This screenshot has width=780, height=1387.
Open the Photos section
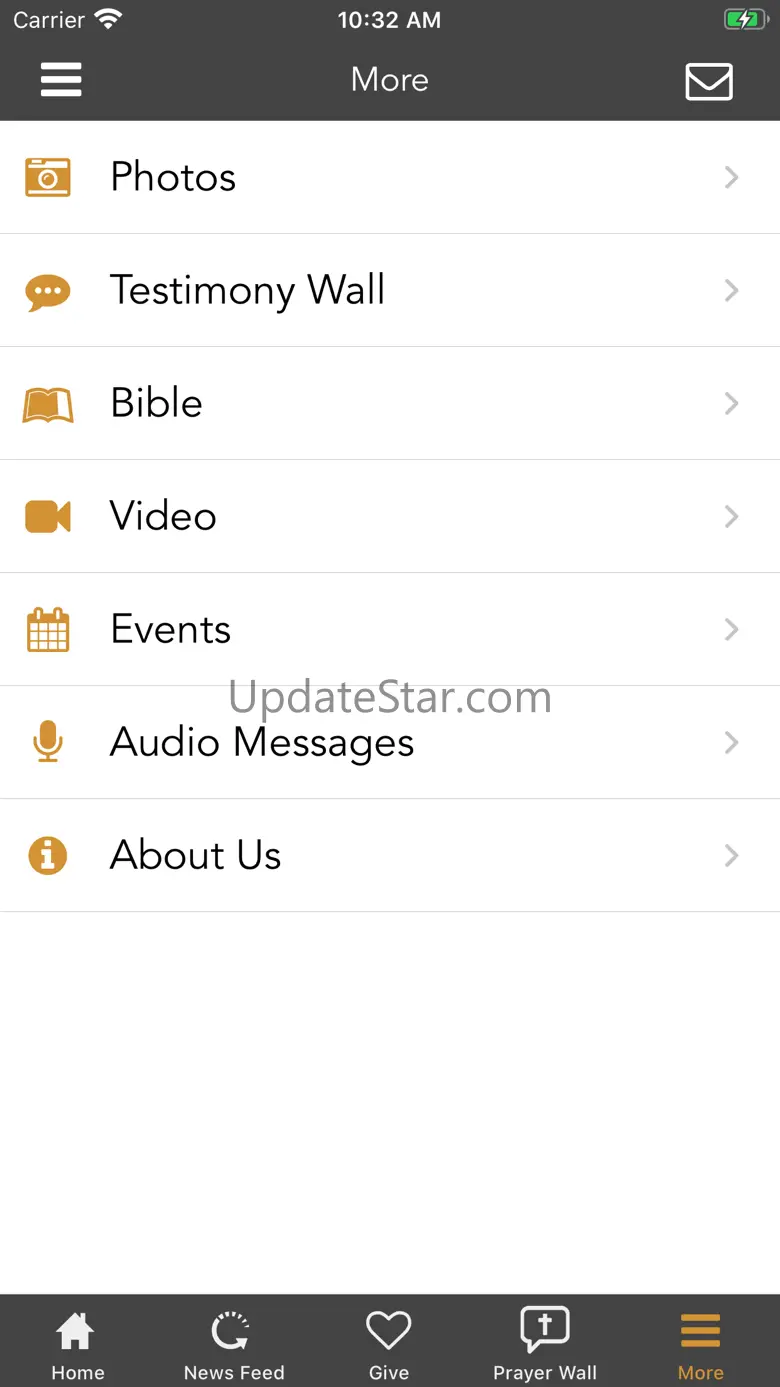pos(390,177)
